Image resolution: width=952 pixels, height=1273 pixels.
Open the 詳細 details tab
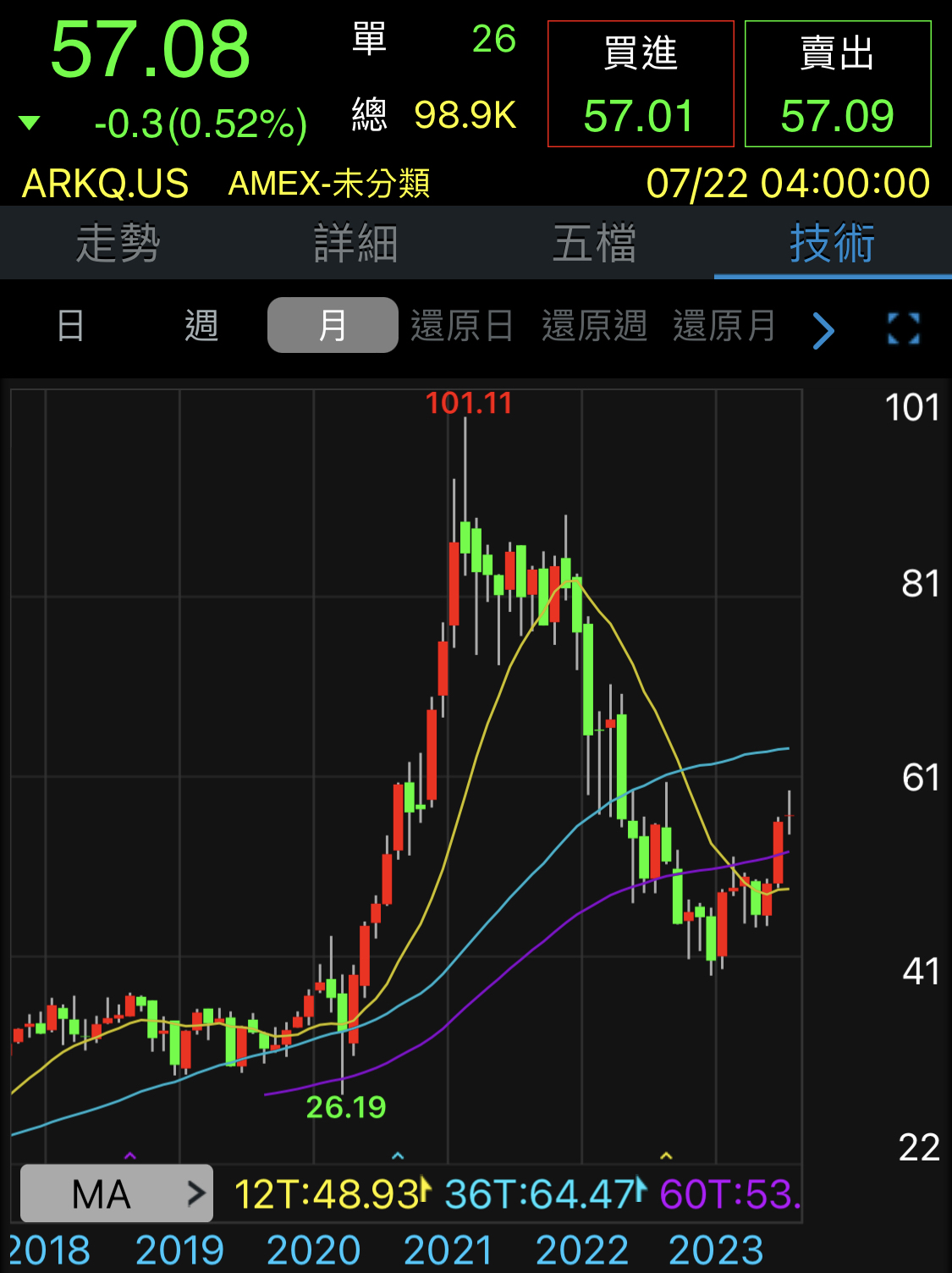pyautogui.click(x=356, y=243)
